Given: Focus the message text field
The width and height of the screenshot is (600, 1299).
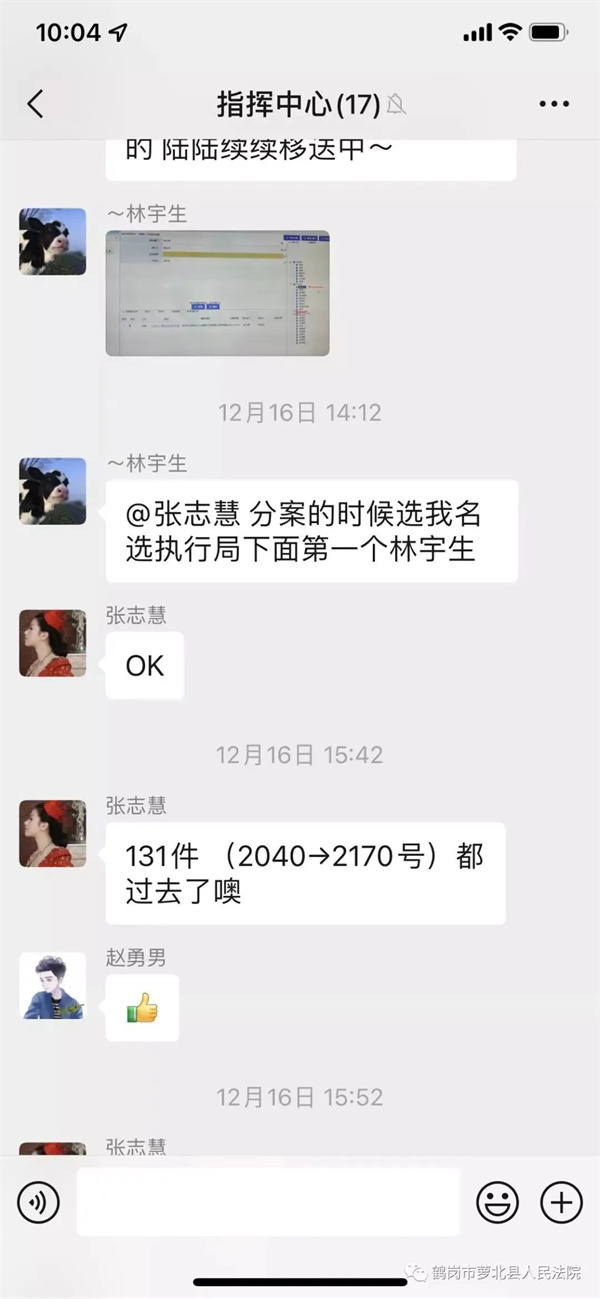Looking at the screenshot, I should (268, 1201).
